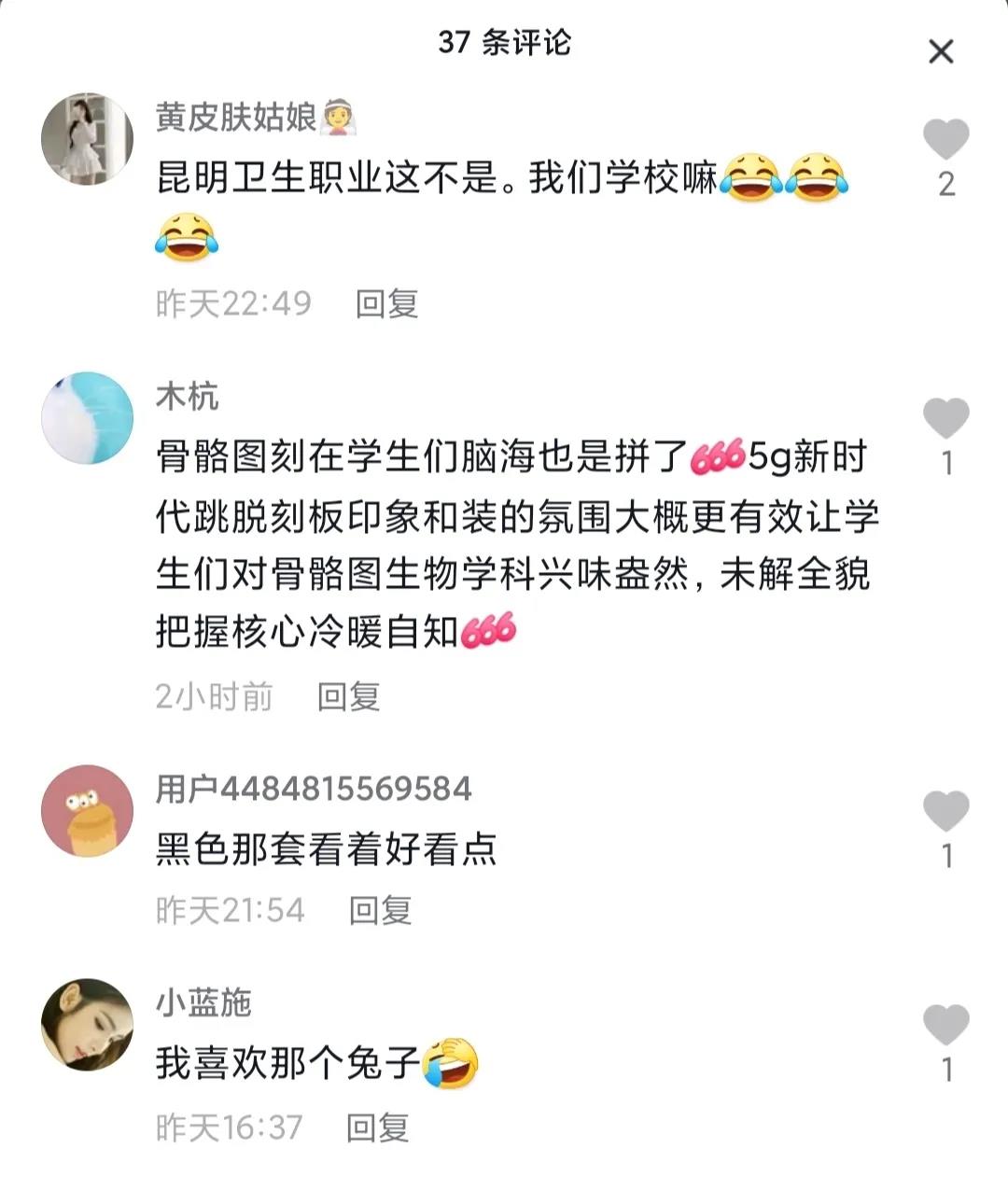Tap the username 小蓝施

(203, 1002)
